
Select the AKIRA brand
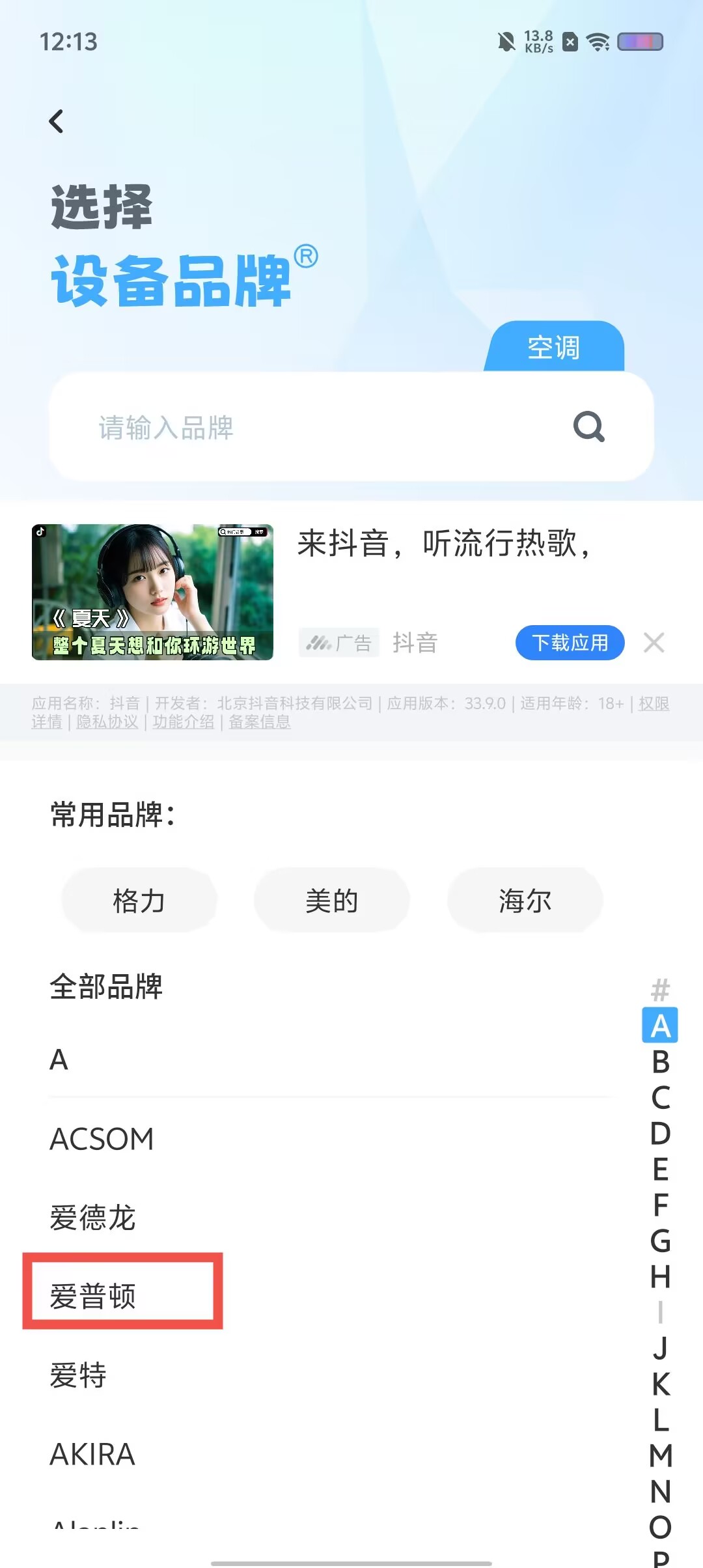point(92,1454)
